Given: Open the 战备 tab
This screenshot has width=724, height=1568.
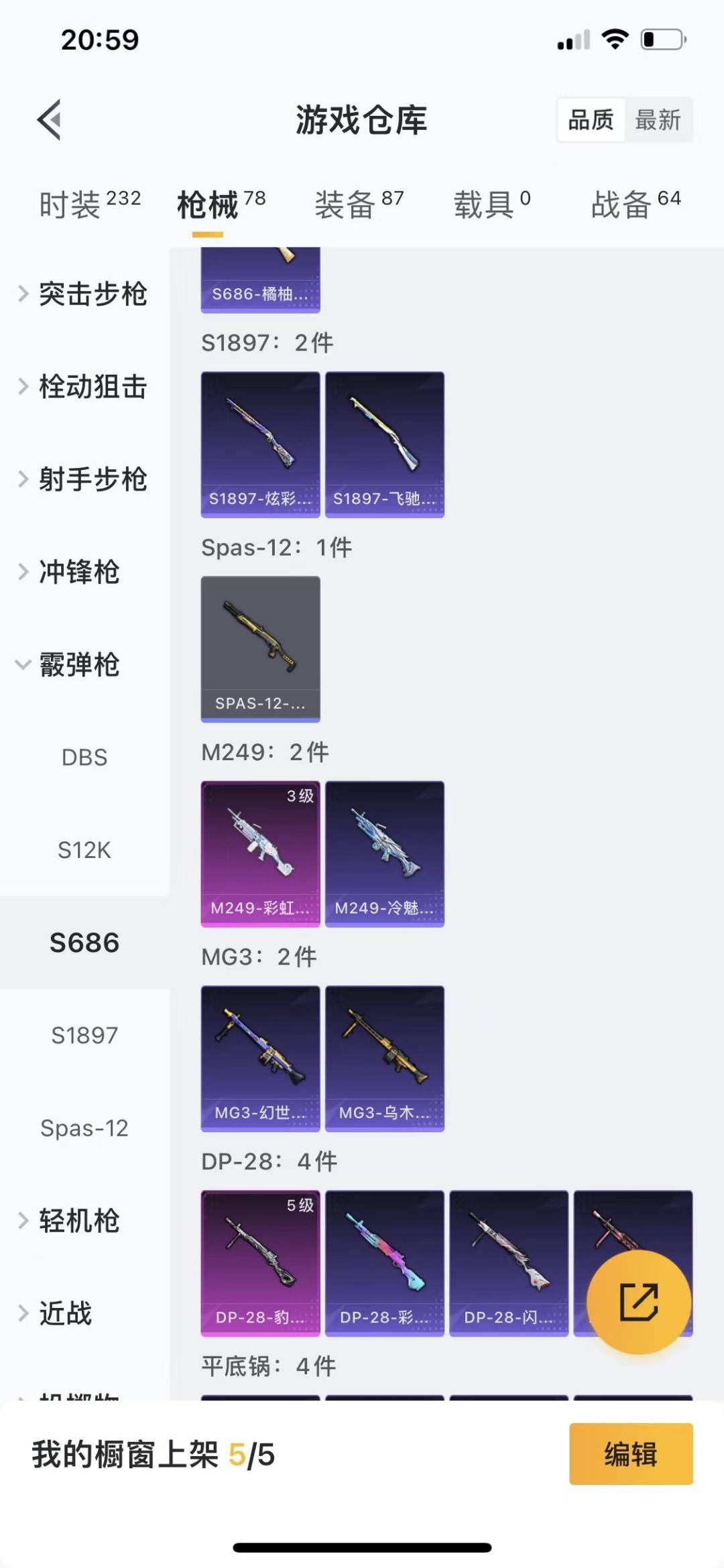Looking at the screenshot, I should pos(636,204).
